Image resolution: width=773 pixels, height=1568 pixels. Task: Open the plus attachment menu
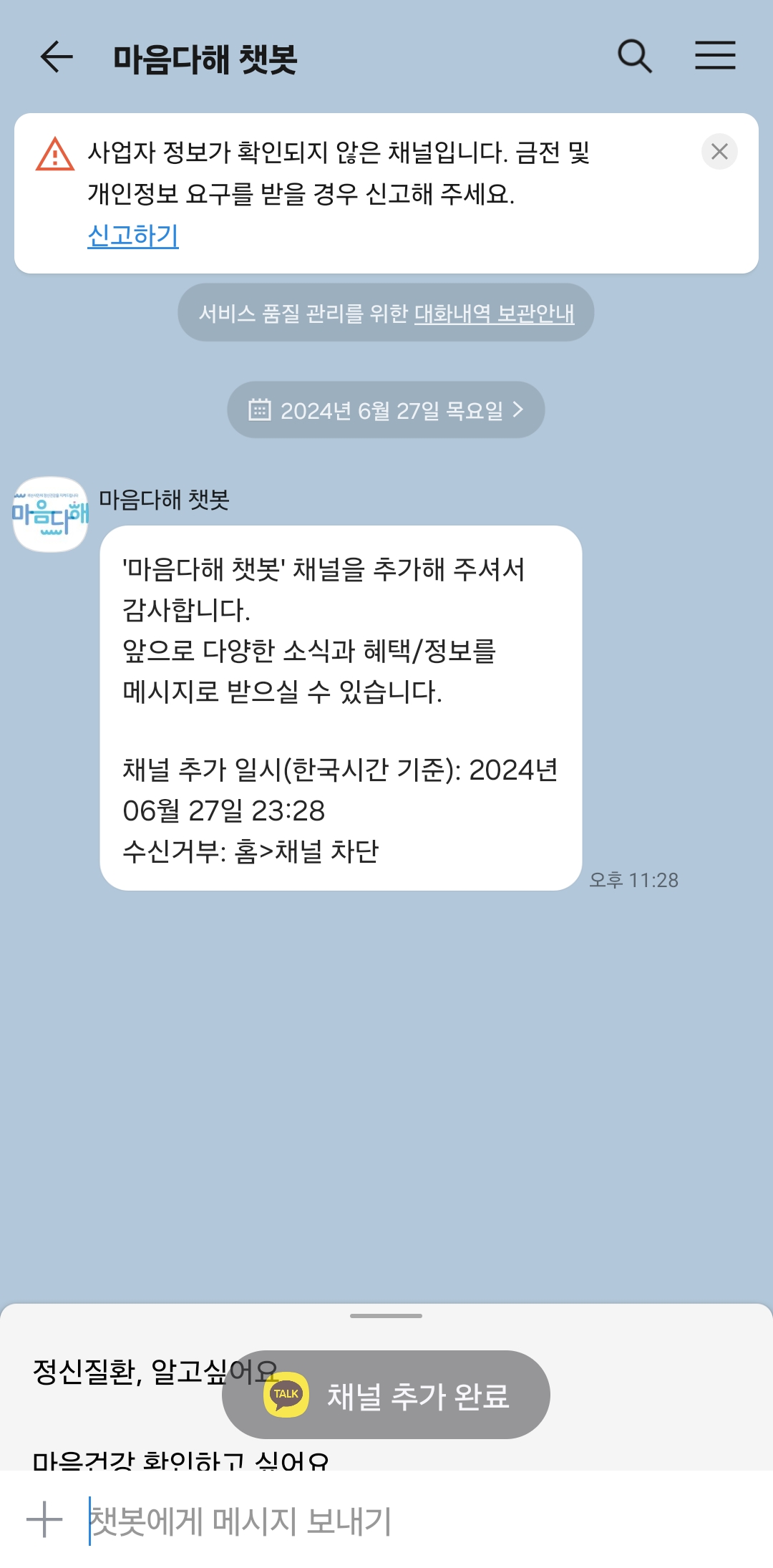point(44,1519)
